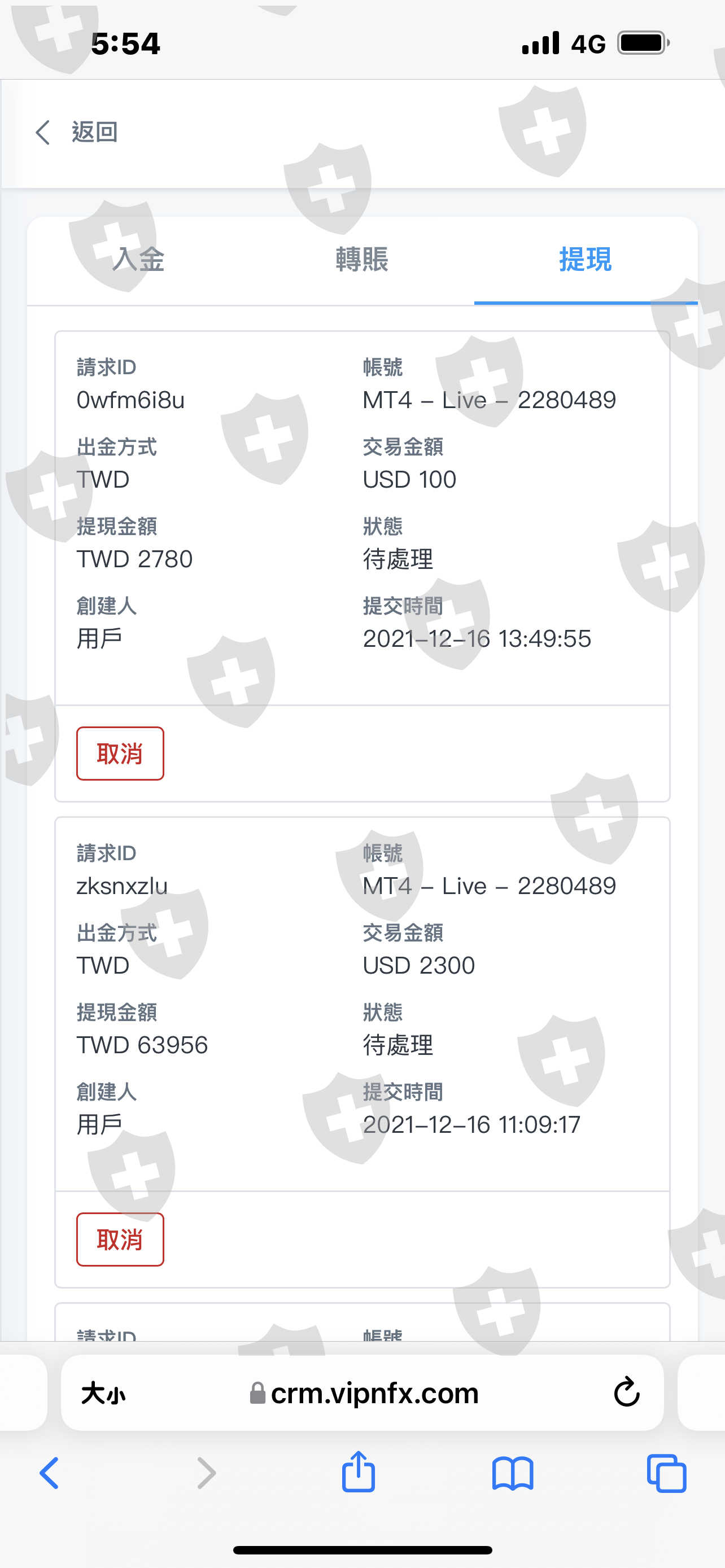Open Safari bookmarks
Viewport: 725px width, 1568px height.
[x=513, y=1473]
